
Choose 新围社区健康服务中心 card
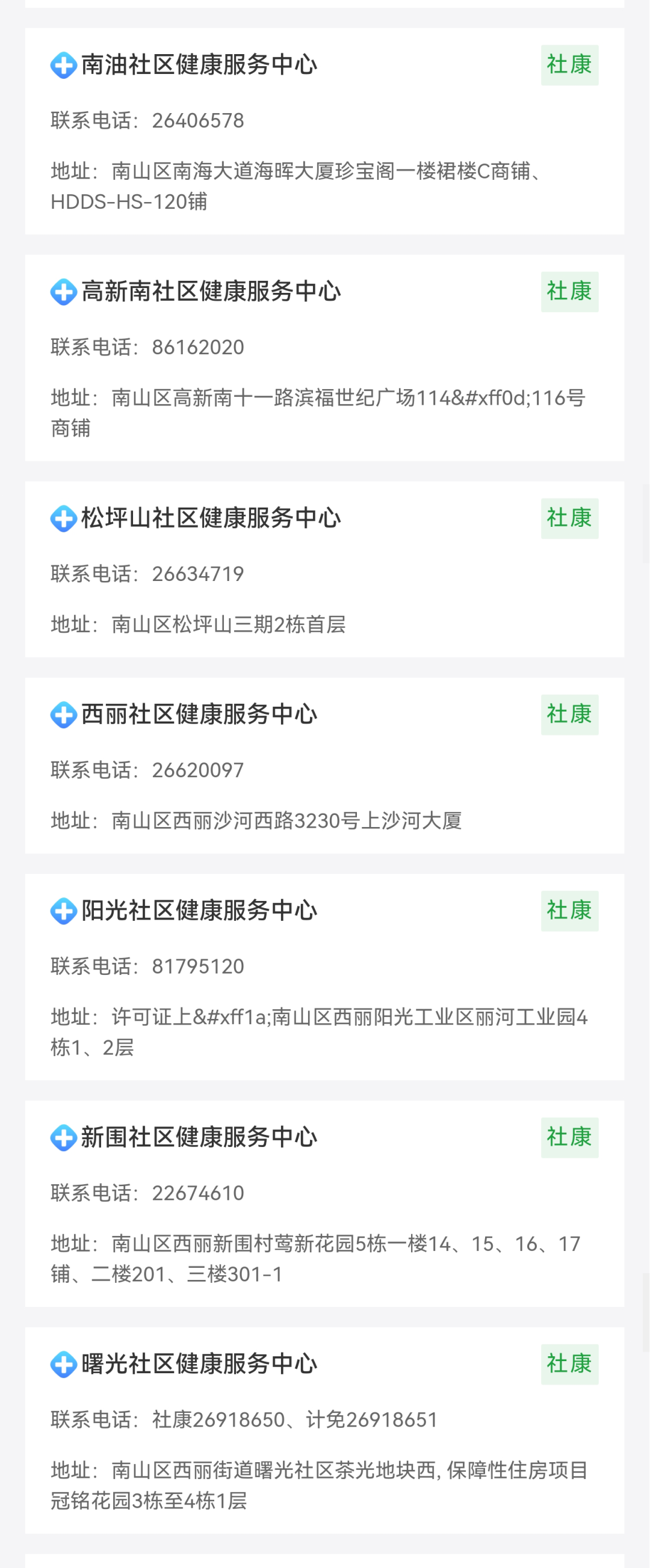(x=199, y=1137)
